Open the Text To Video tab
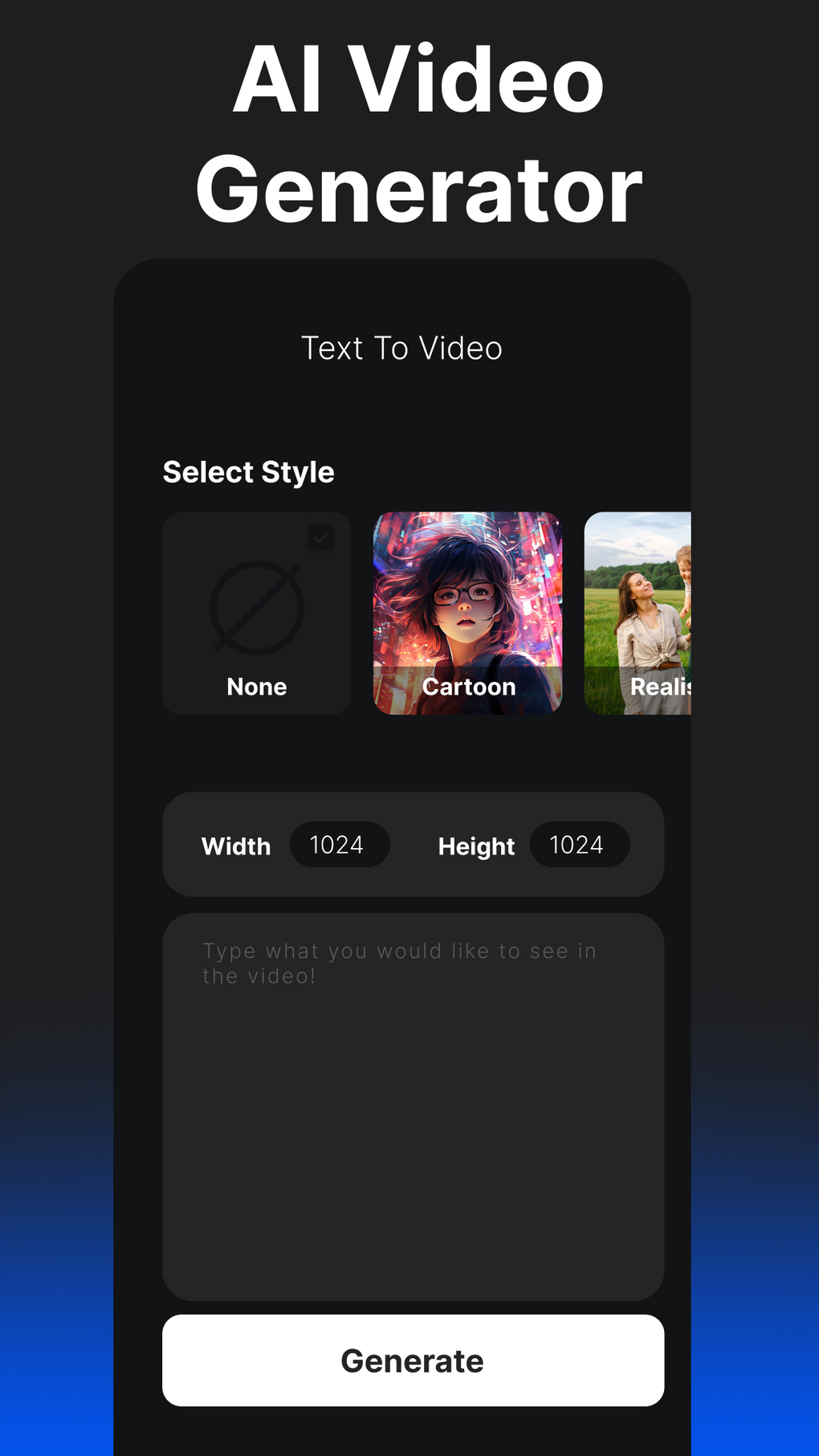 (x=401, y=348)
